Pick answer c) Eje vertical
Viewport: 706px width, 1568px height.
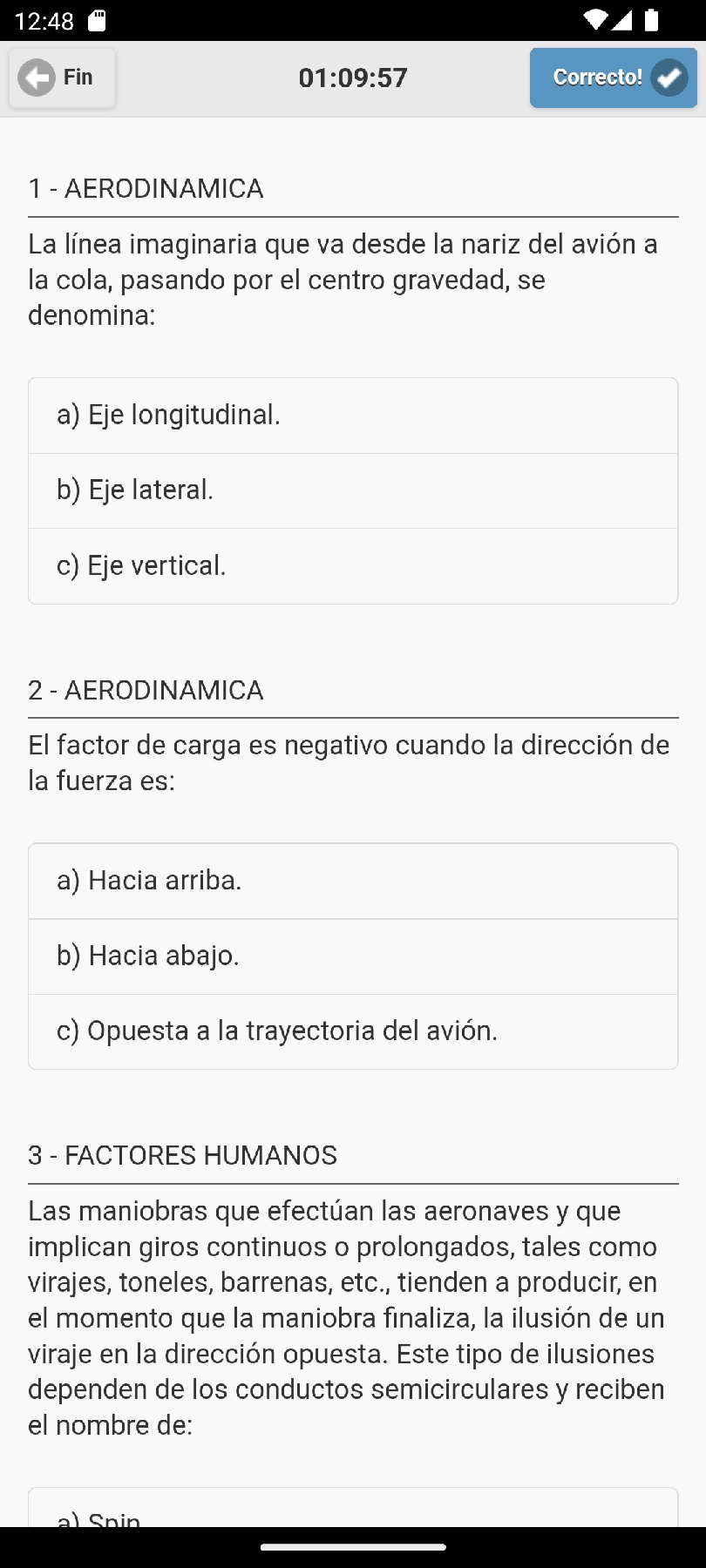click(x=352, y=566)
